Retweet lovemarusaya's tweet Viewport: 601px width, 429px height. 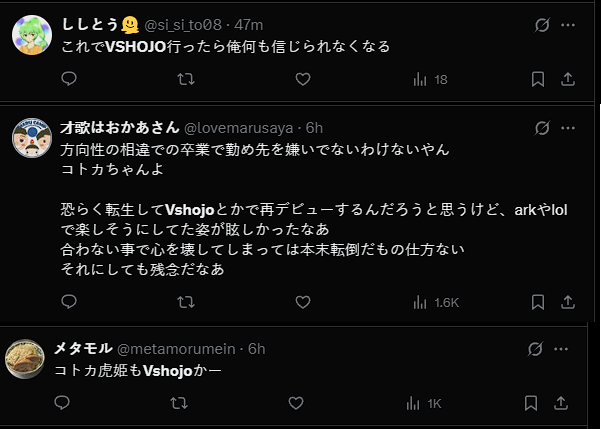(185, 301)
